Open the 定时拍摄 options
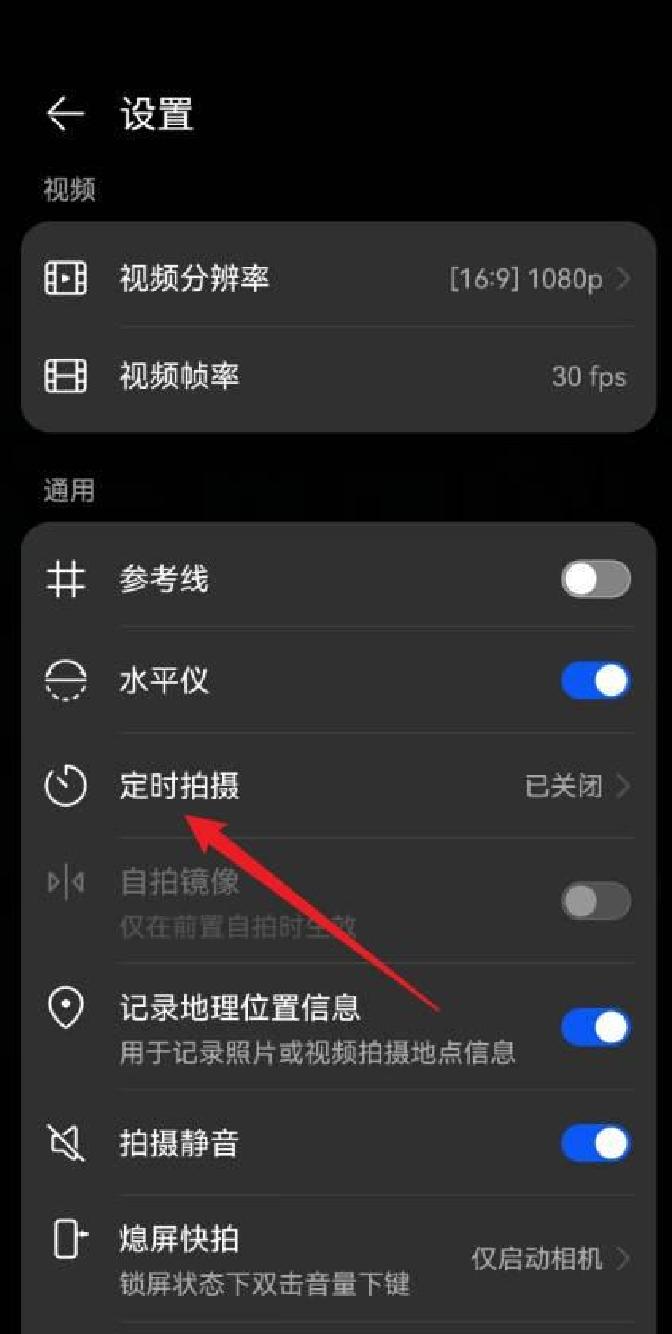 [x=337, y=786]
